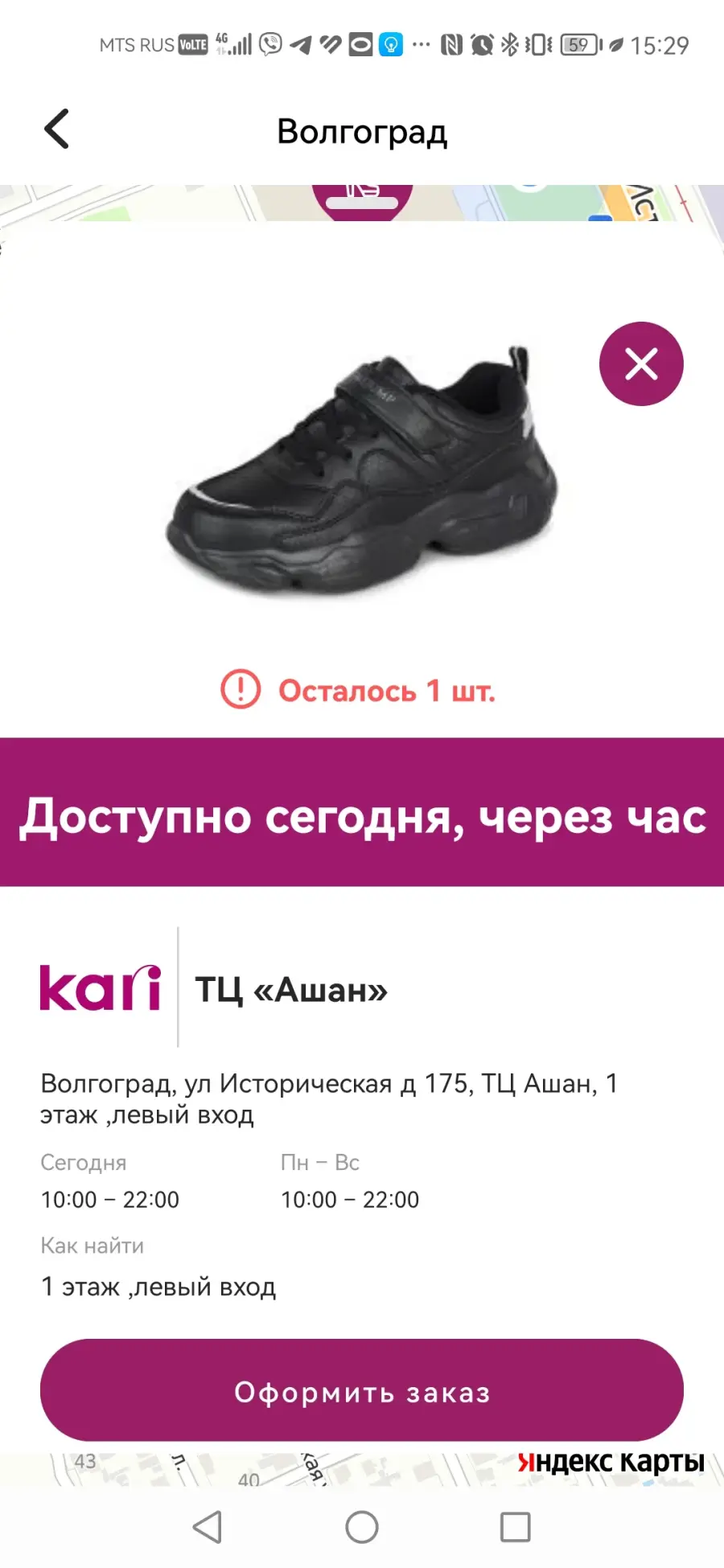Image resolution: width=724 pixels, height=1568 pixels.
Task: Close the store details panel
Action: [x=641, y=363]
